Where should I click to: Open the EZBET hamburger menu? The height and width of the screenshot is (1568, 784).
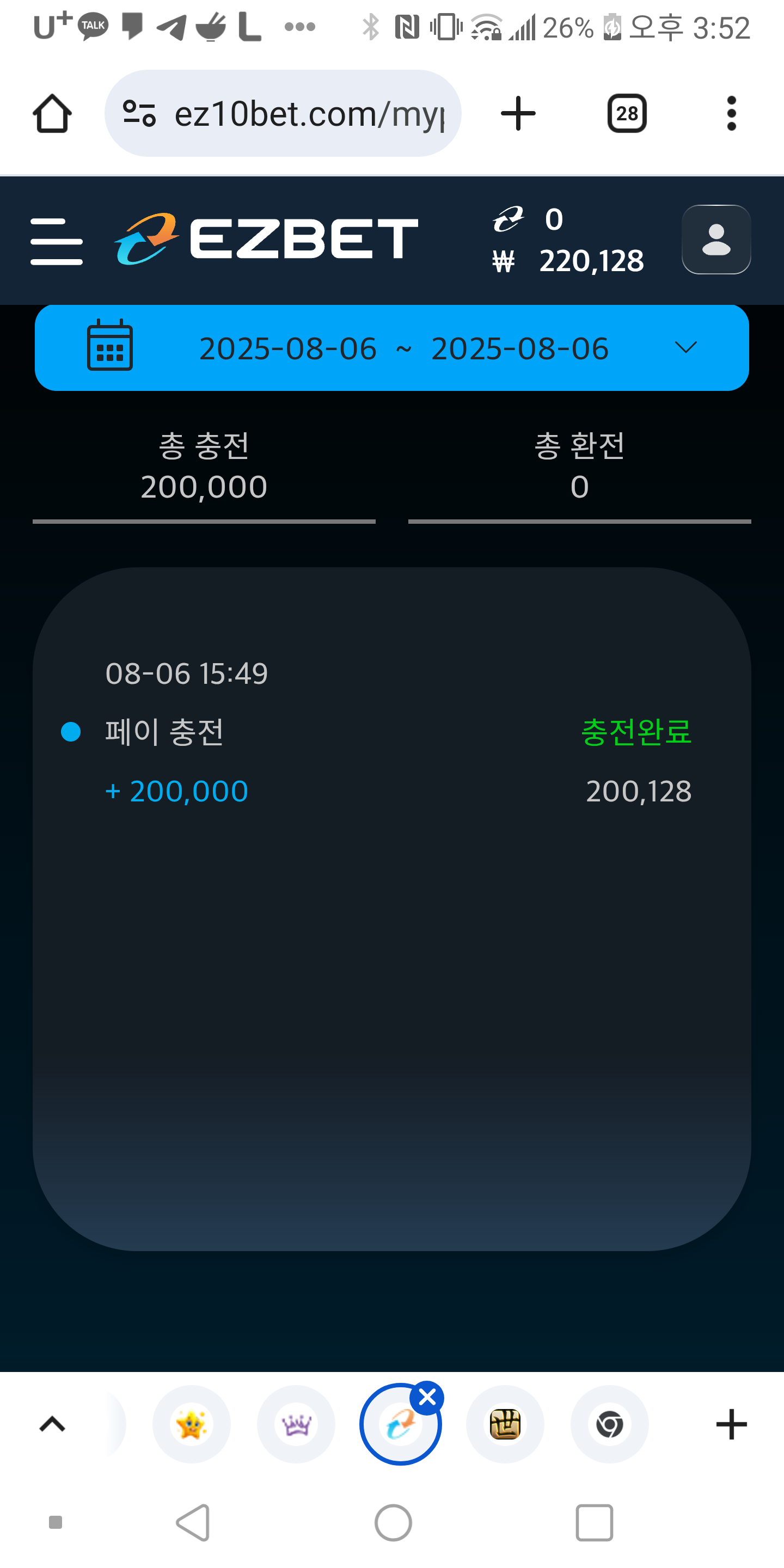pos(57,241)
